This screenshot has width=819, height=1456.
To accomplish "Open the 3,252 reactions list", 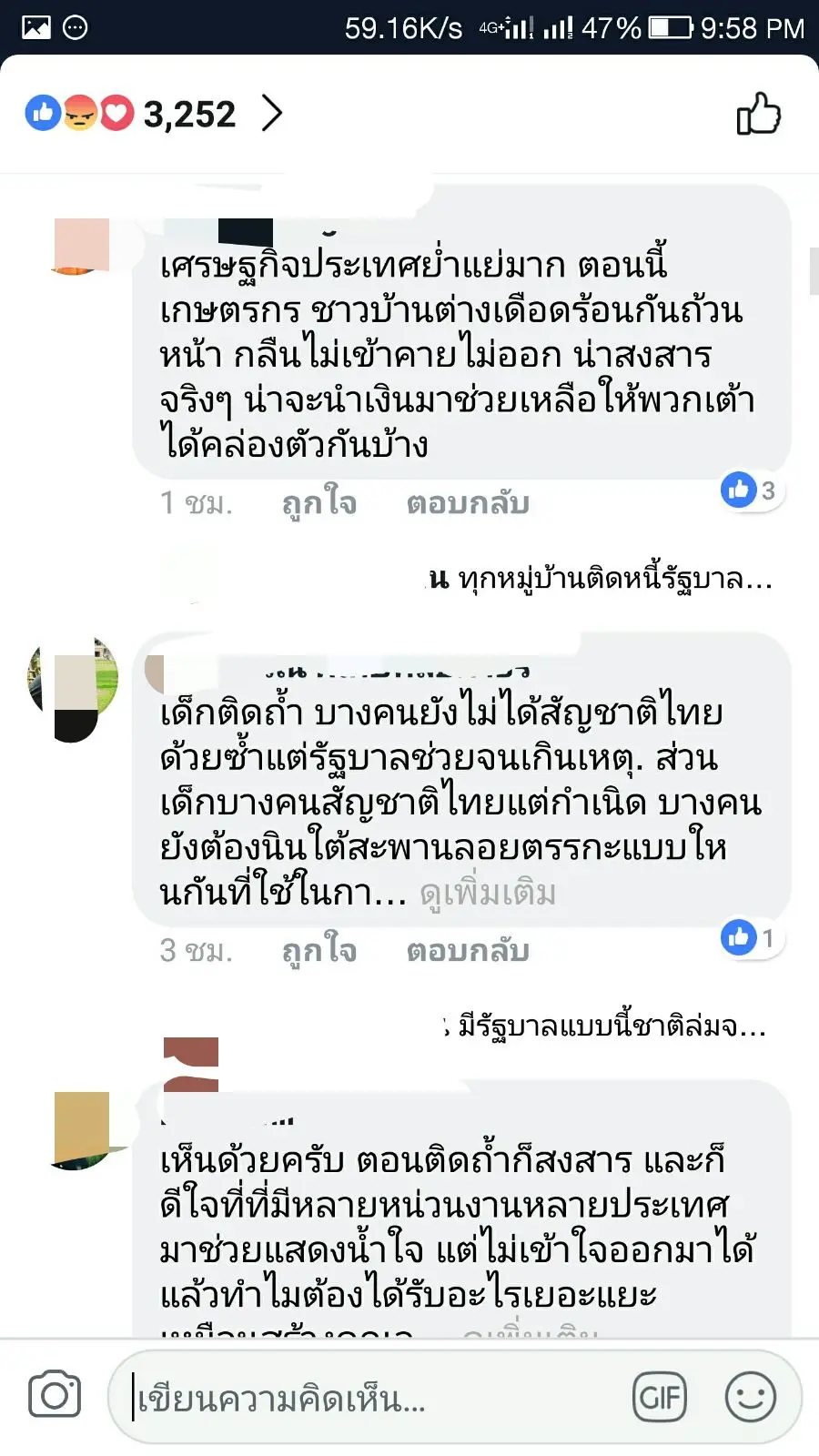I will 155,115.
